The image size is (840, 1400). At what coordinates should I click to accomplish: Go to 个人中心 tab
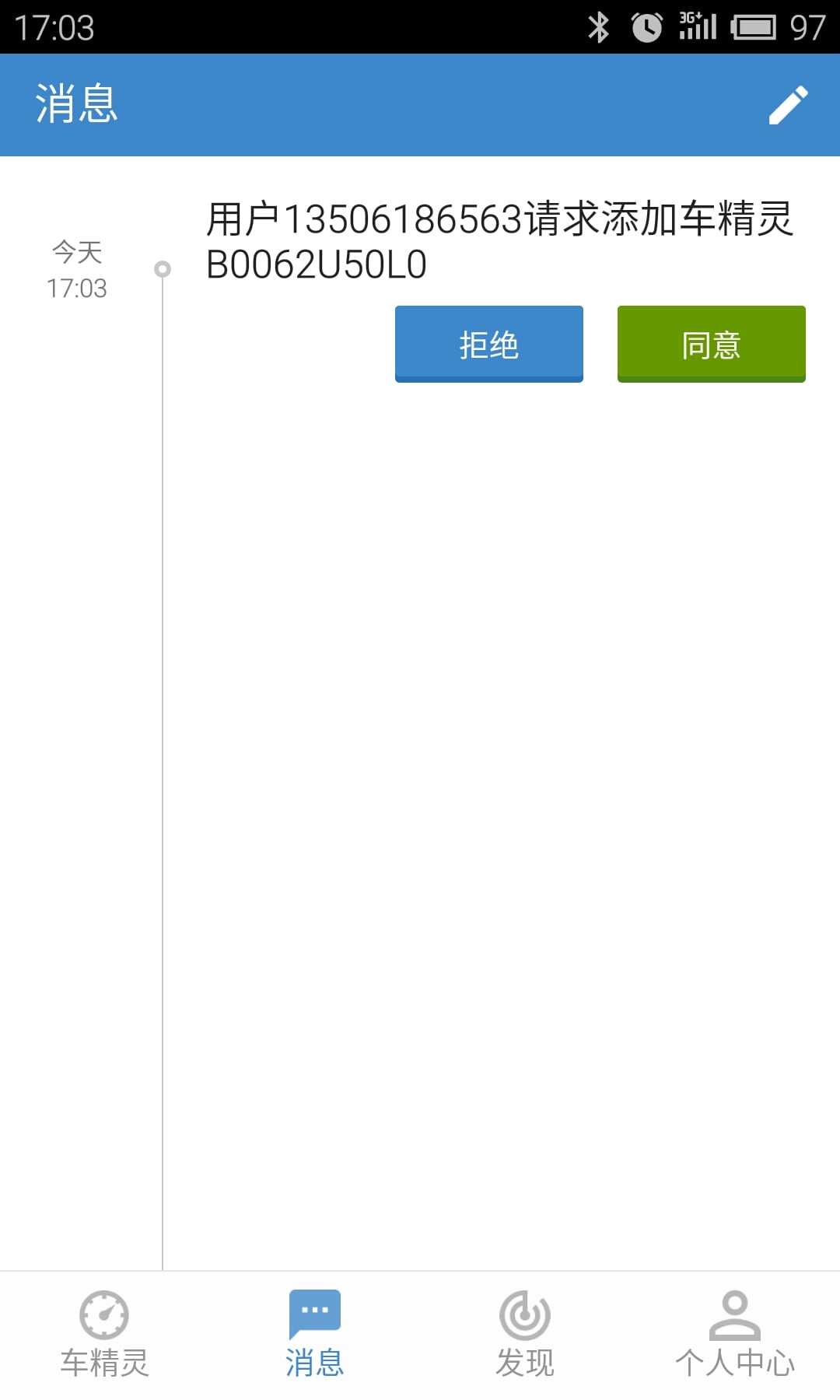coord(735,1335)
